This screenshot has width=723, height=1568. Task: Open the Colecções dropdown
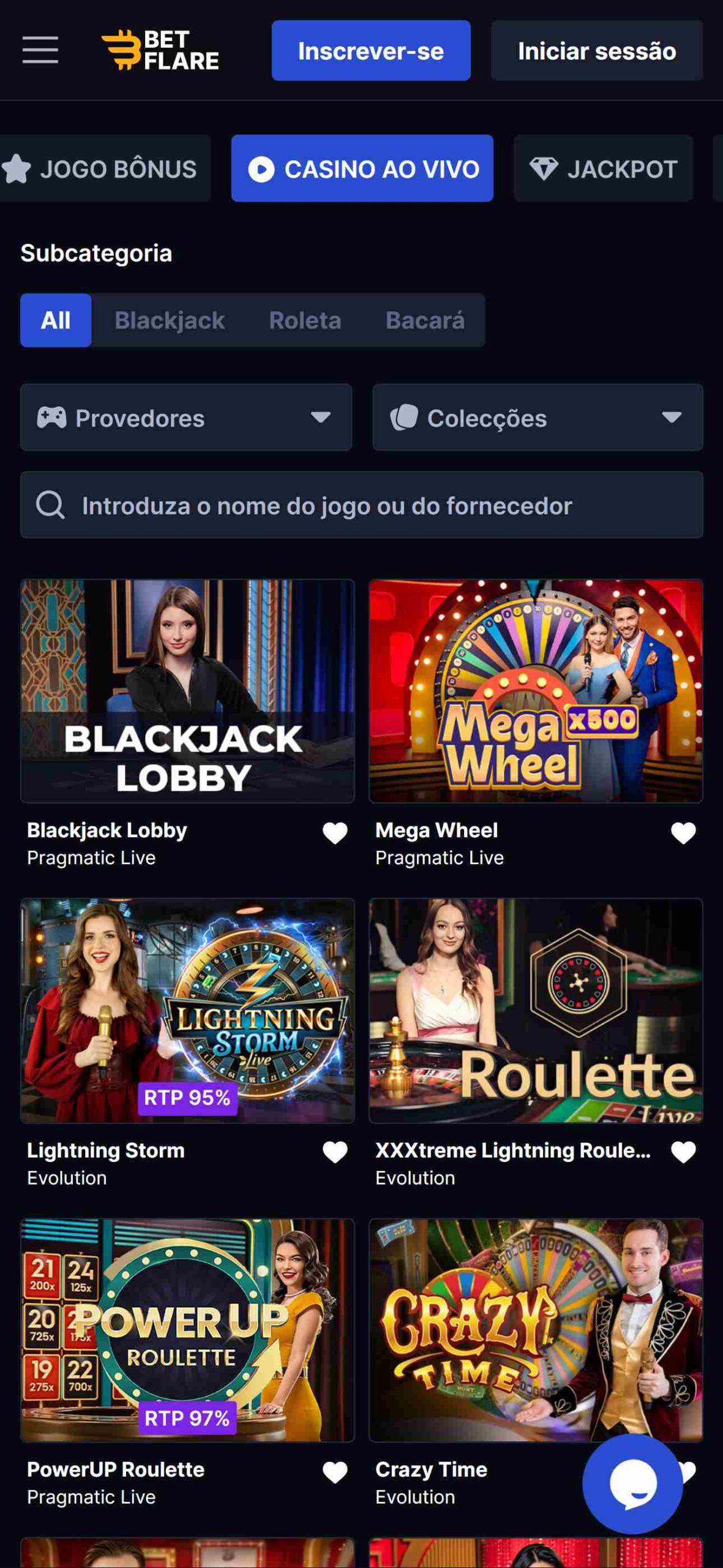(537, 418)
